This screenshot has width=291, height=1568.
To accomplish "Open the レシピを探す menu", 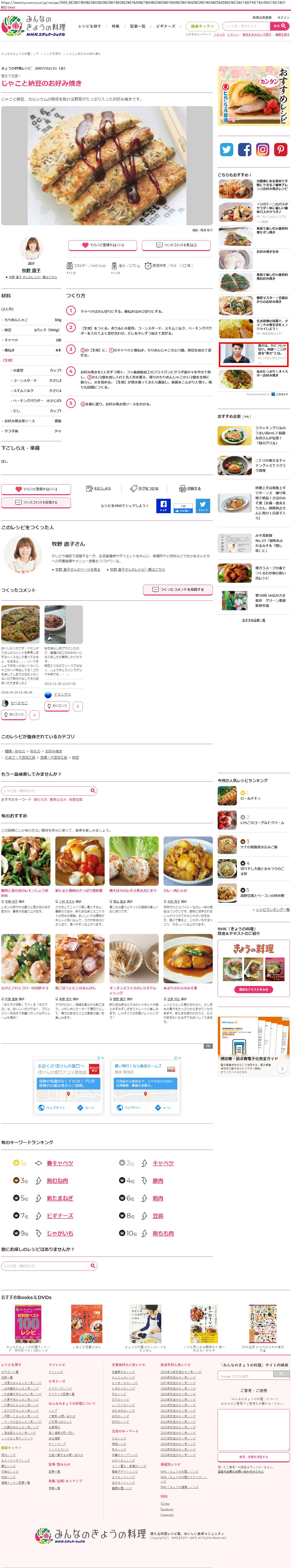I will (x=89, y=26).
